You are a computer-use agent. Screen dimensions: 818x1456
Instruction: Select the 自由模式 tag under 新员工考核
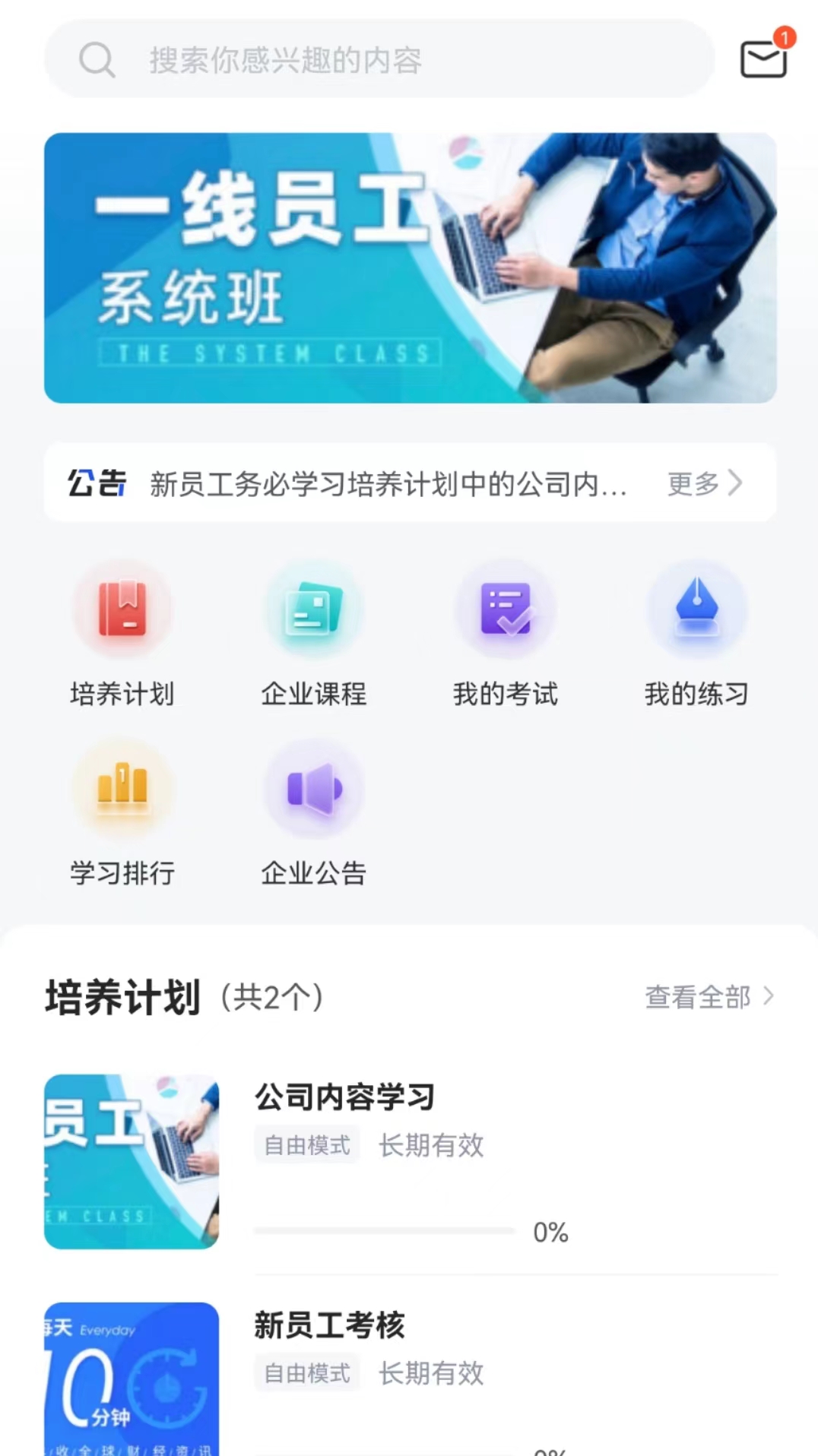point(306,1374)
